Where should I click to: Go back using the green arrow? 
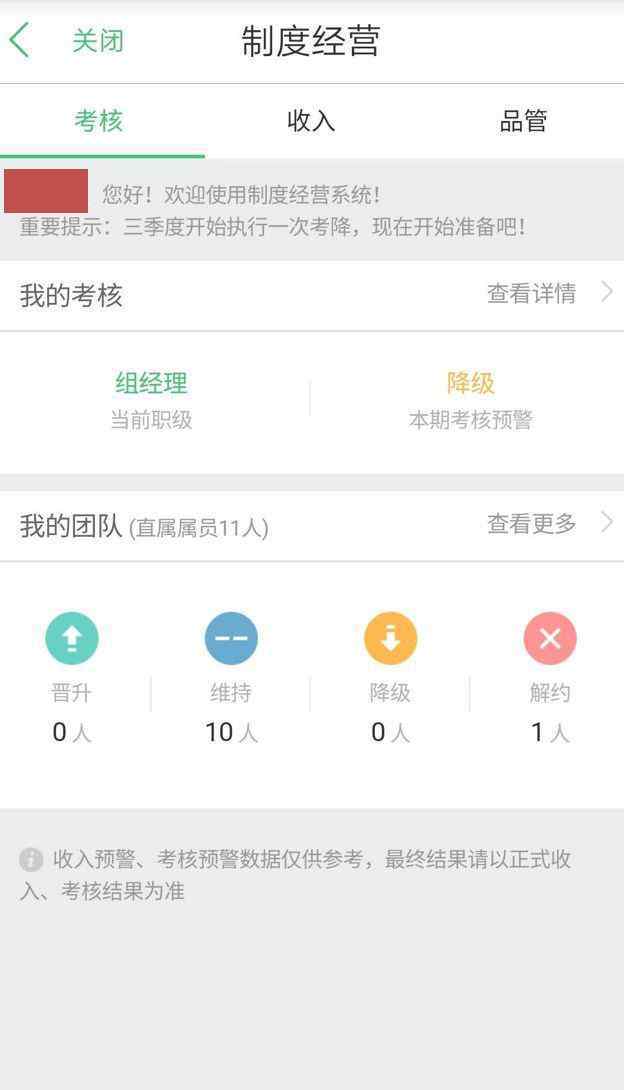20,41
